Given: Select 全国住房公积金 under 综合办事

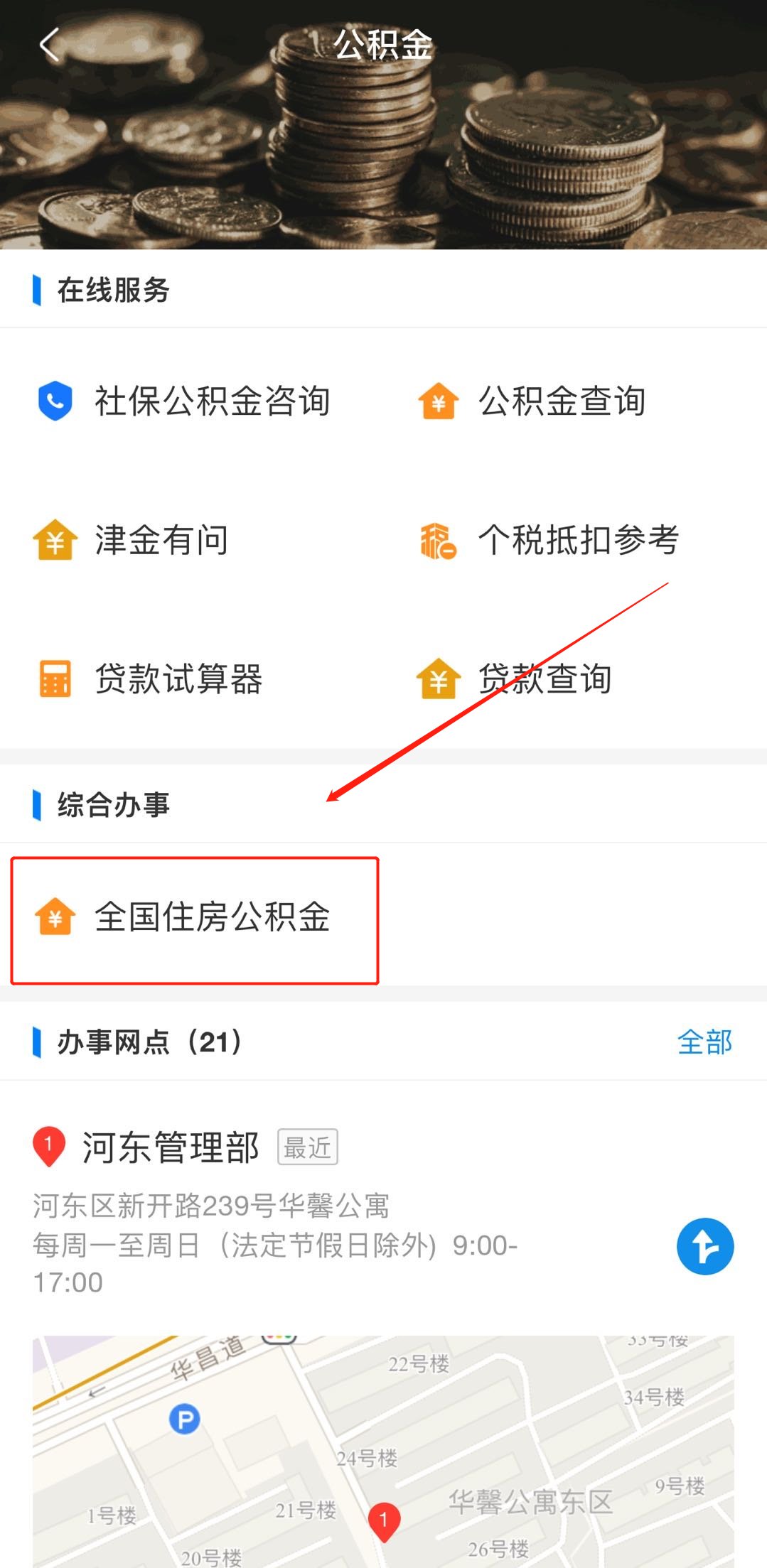Looking at the screenshot, I should coord(183,917).
